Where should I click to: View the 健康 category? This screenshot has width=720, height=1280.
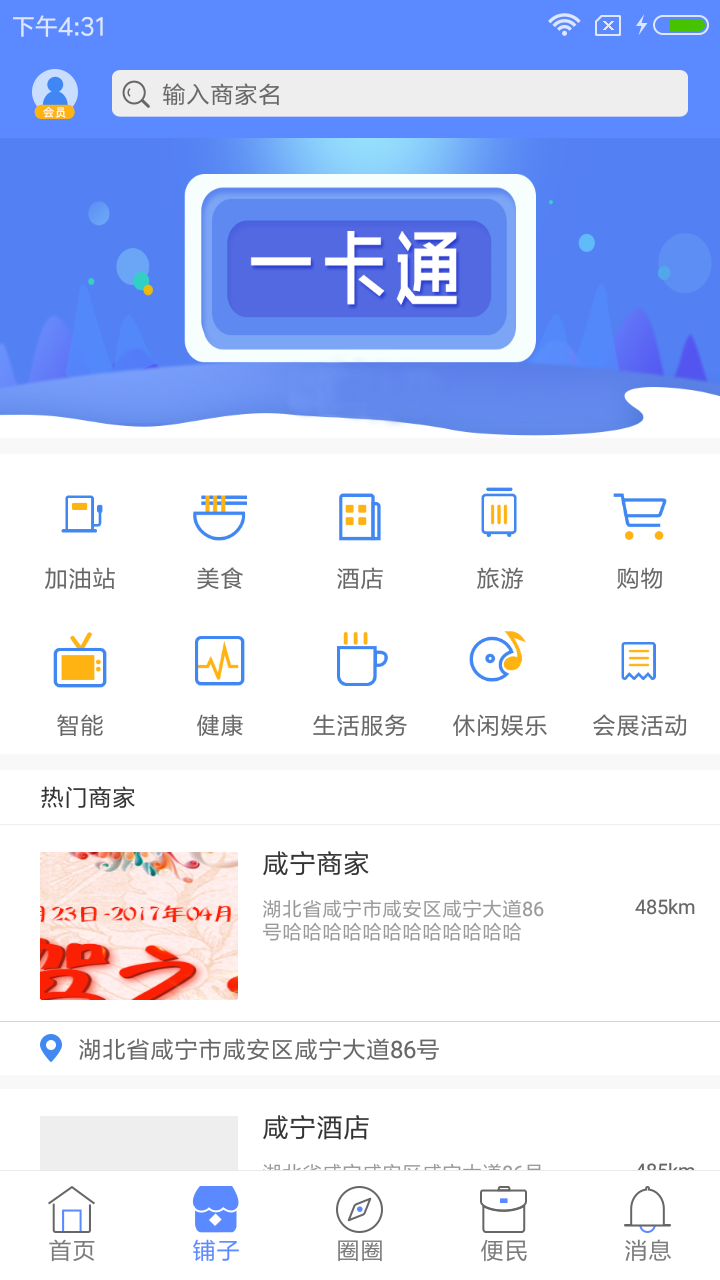pyautogui.click(x=220, y=685)
